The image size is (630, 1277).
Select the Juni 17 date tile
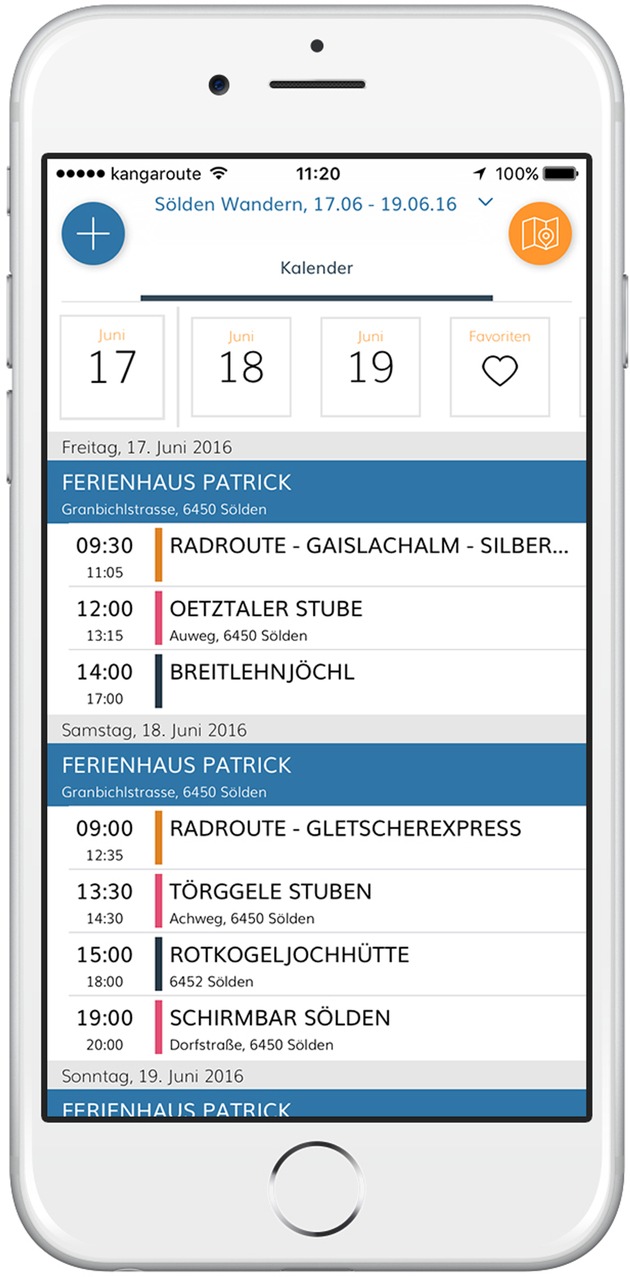pos(112,366)
